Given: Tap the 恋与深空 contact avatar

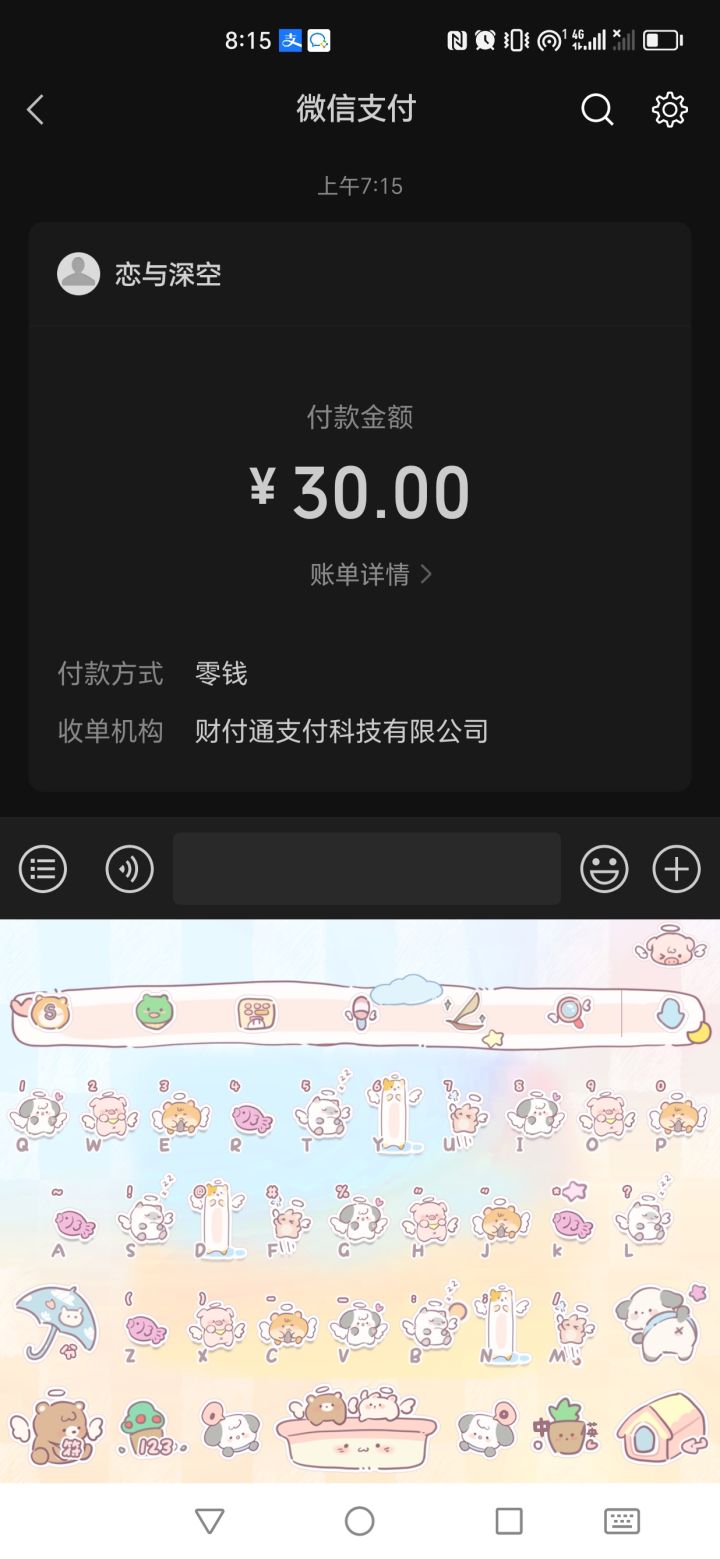Looking at the screenshot, I should (80, 273).
